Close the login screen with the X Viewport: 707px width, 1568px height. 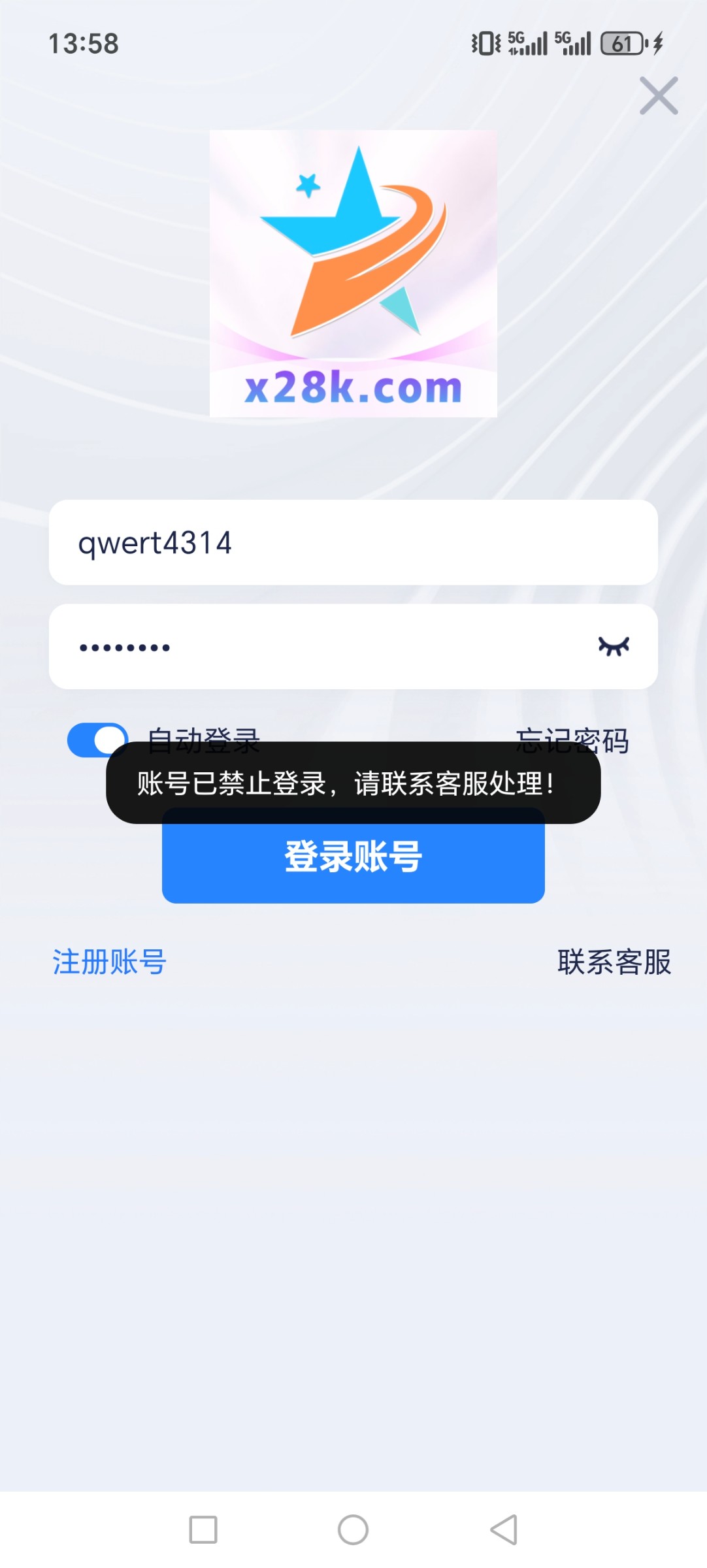click(658, 96)
